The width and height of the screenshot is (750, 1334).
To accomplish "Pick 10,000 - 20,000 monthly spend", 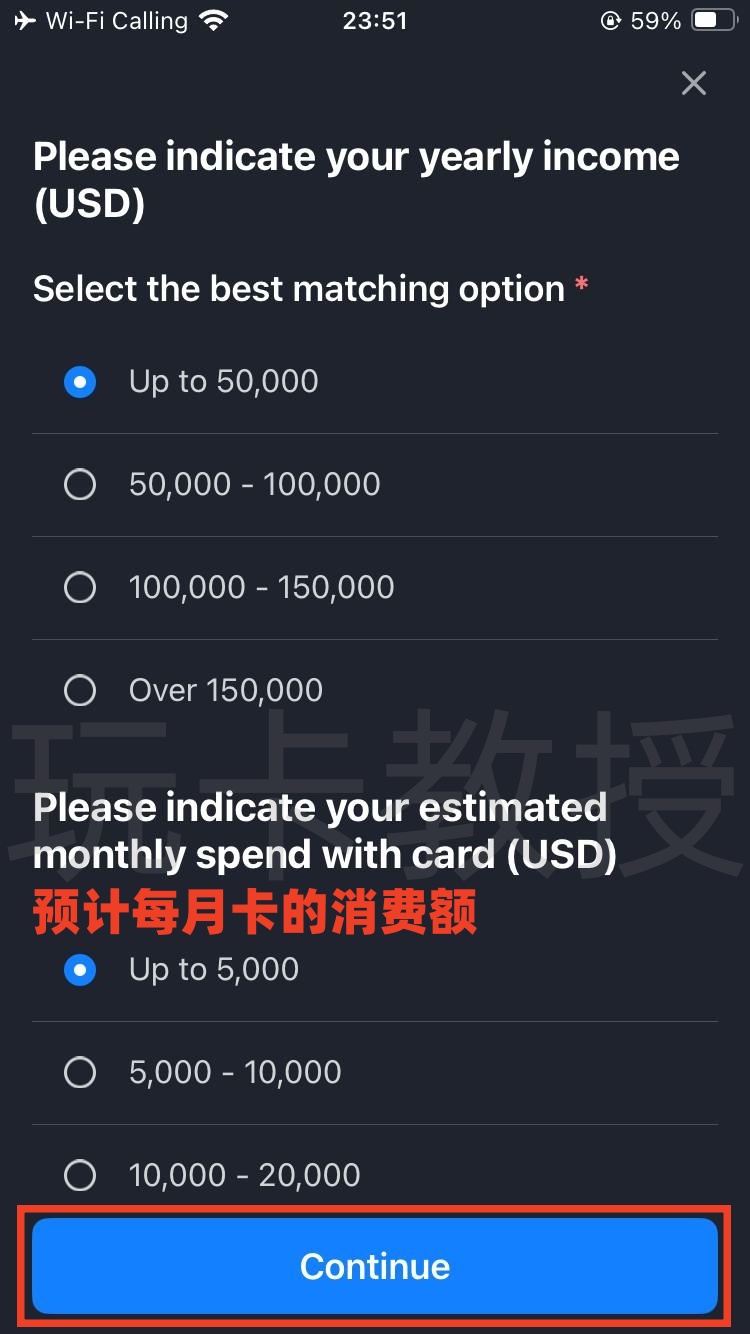I will (80, 1175).
